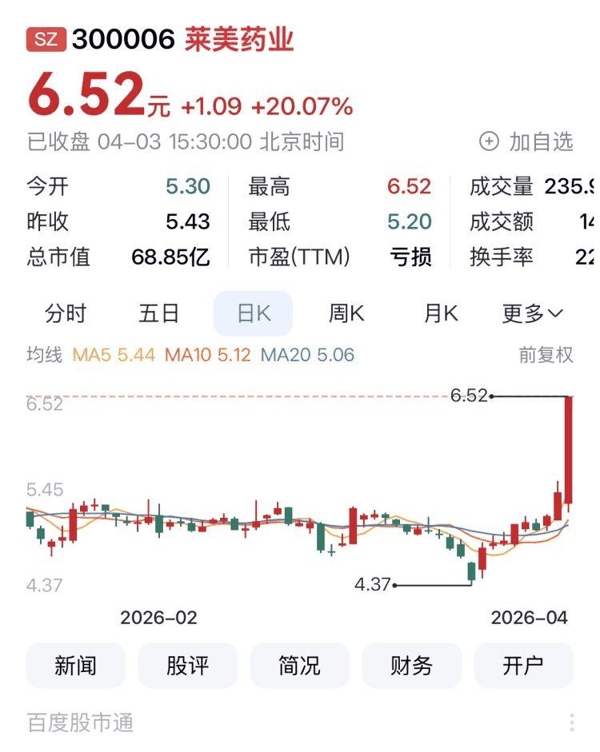Viewport: 600px width, 752px height.
Task: Expand the 更多 chart options dropdown
Action: 532,313
